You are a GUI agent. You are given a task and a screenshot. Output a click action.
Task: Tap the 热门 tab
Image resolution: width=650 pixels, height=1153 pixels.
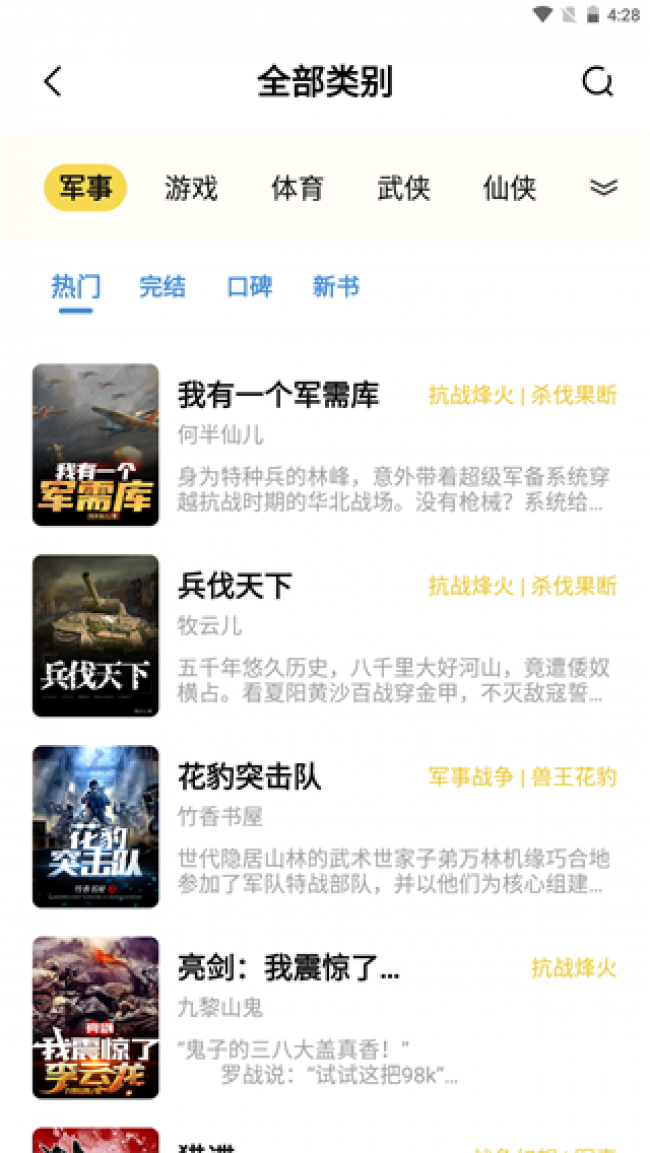[x=76, y=287]
